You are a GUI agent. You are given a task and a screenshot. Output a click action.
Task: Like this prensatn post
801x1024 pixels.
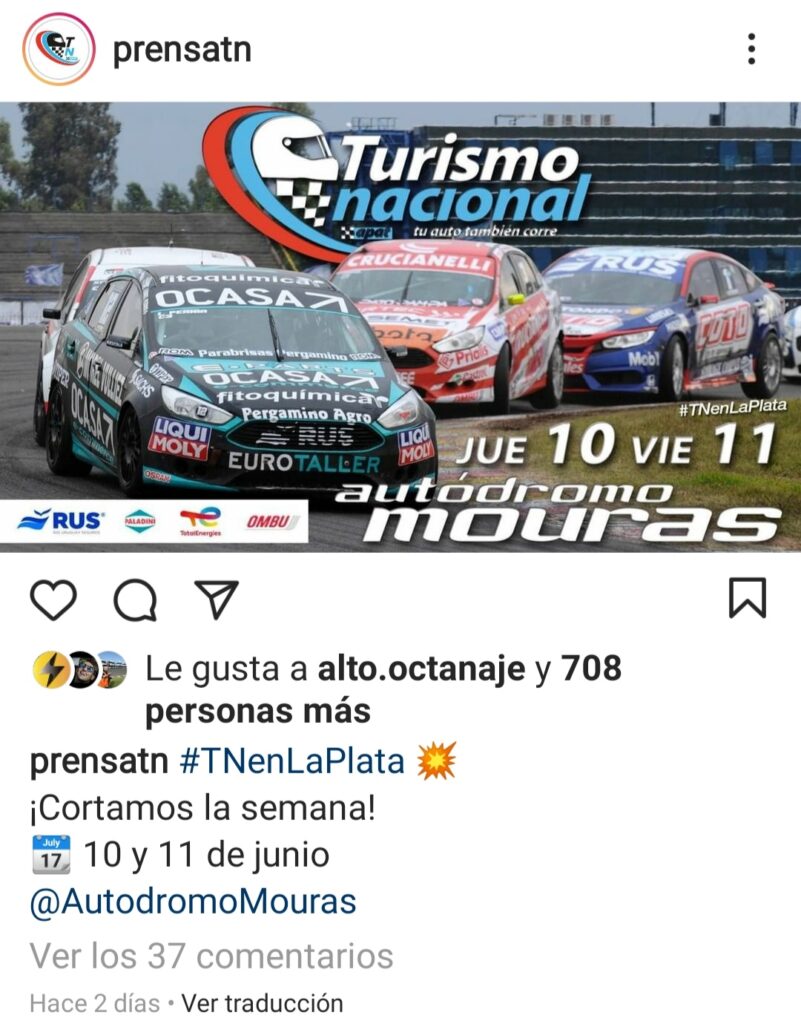54,599
